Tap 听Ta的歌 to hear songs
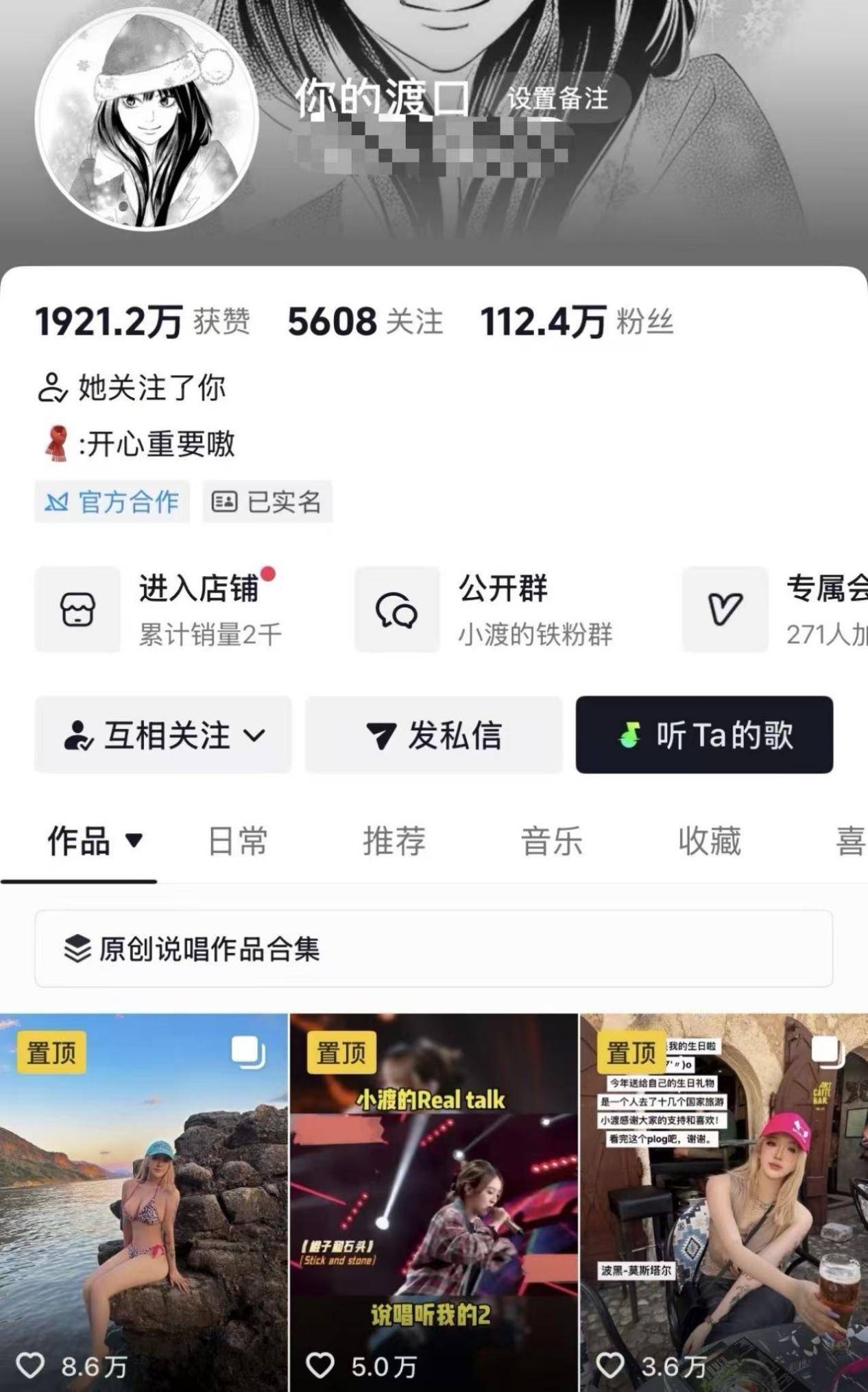Viewport: 868px width, 1392px height. click(704, 735)
